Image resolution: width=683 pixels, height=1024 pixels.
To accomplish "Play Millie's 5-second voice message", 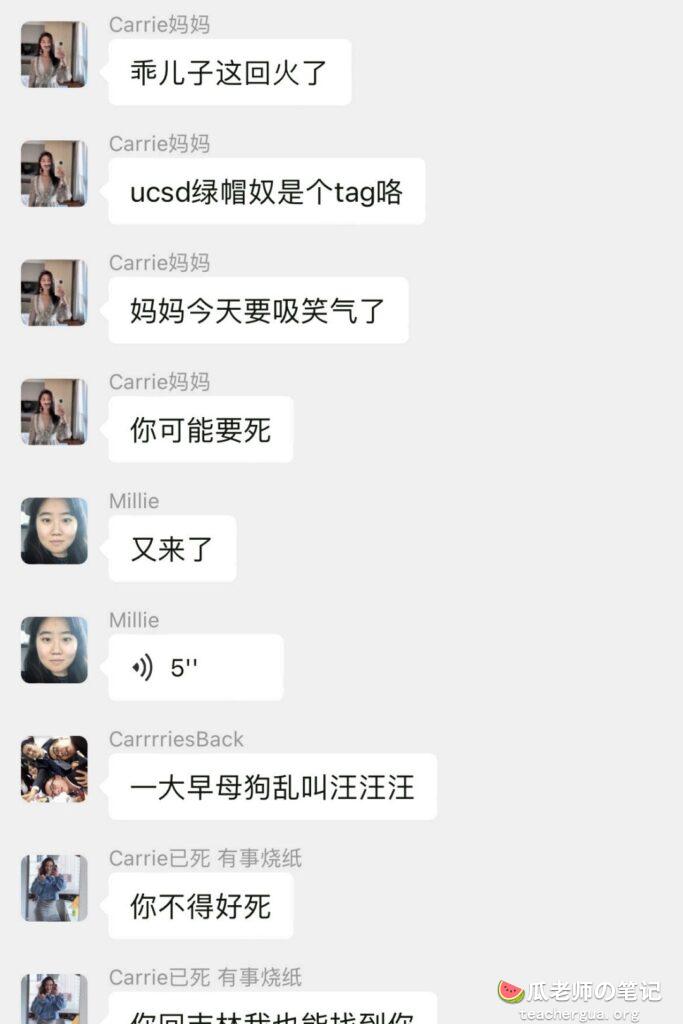I will coord(195,668).
